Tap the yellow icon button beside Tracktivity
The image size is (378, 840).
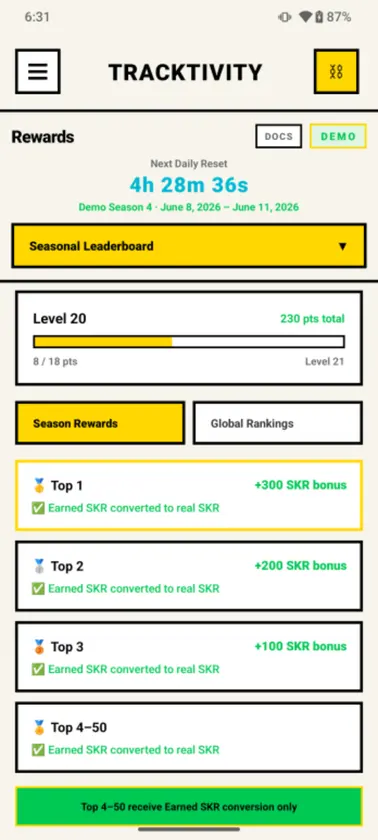336,71
